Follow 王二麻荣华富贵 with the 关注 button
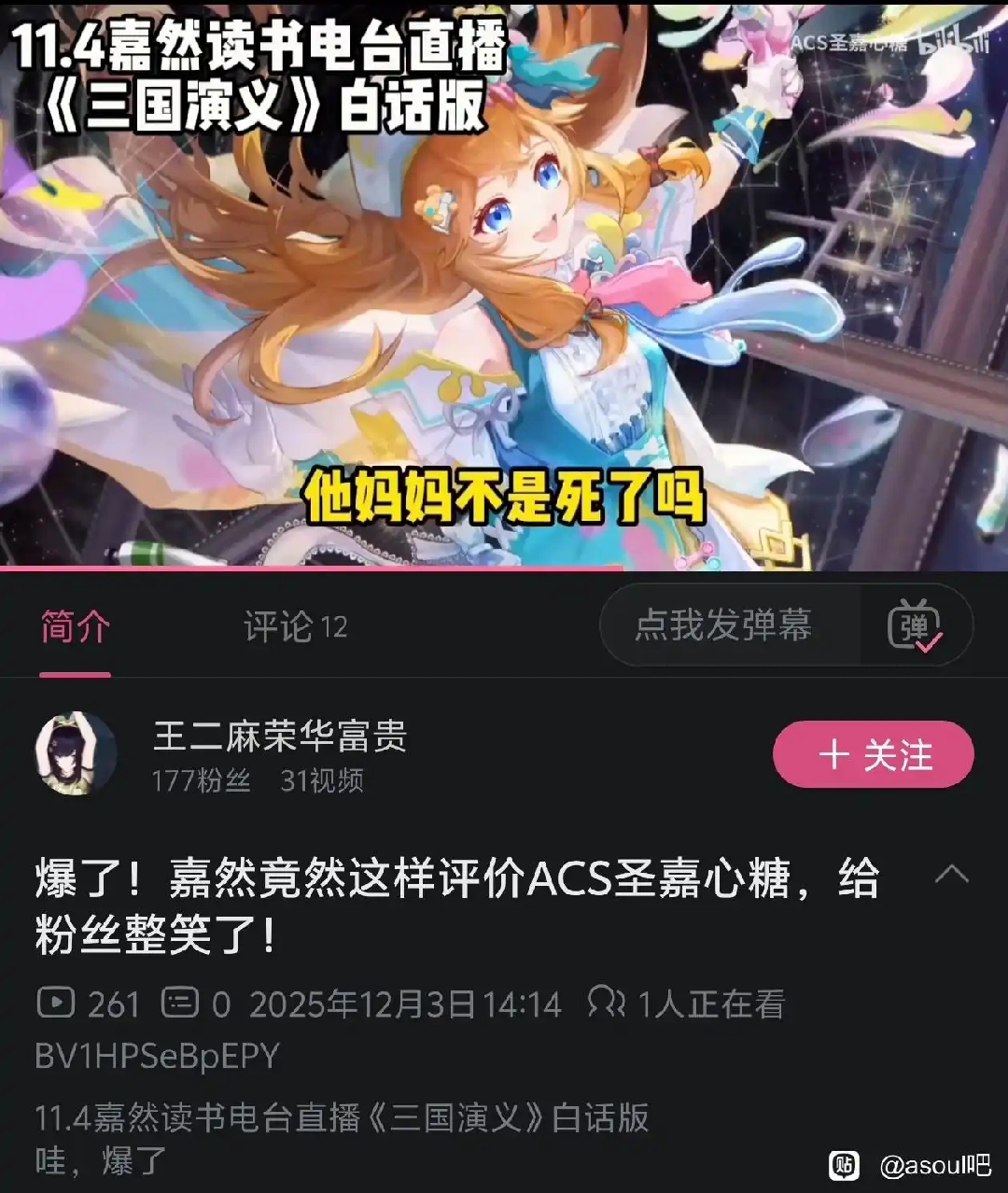 pyautogui.click(x=873, y=755)
